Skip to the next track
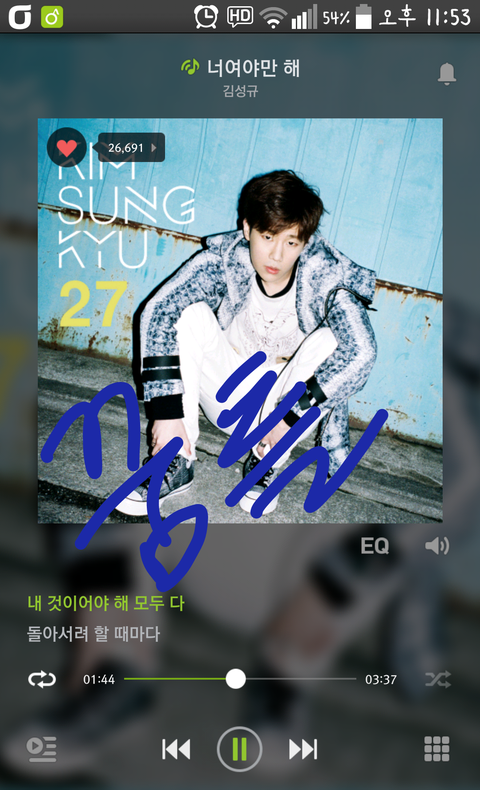This screenshot has width=480, height=790. 303,749
